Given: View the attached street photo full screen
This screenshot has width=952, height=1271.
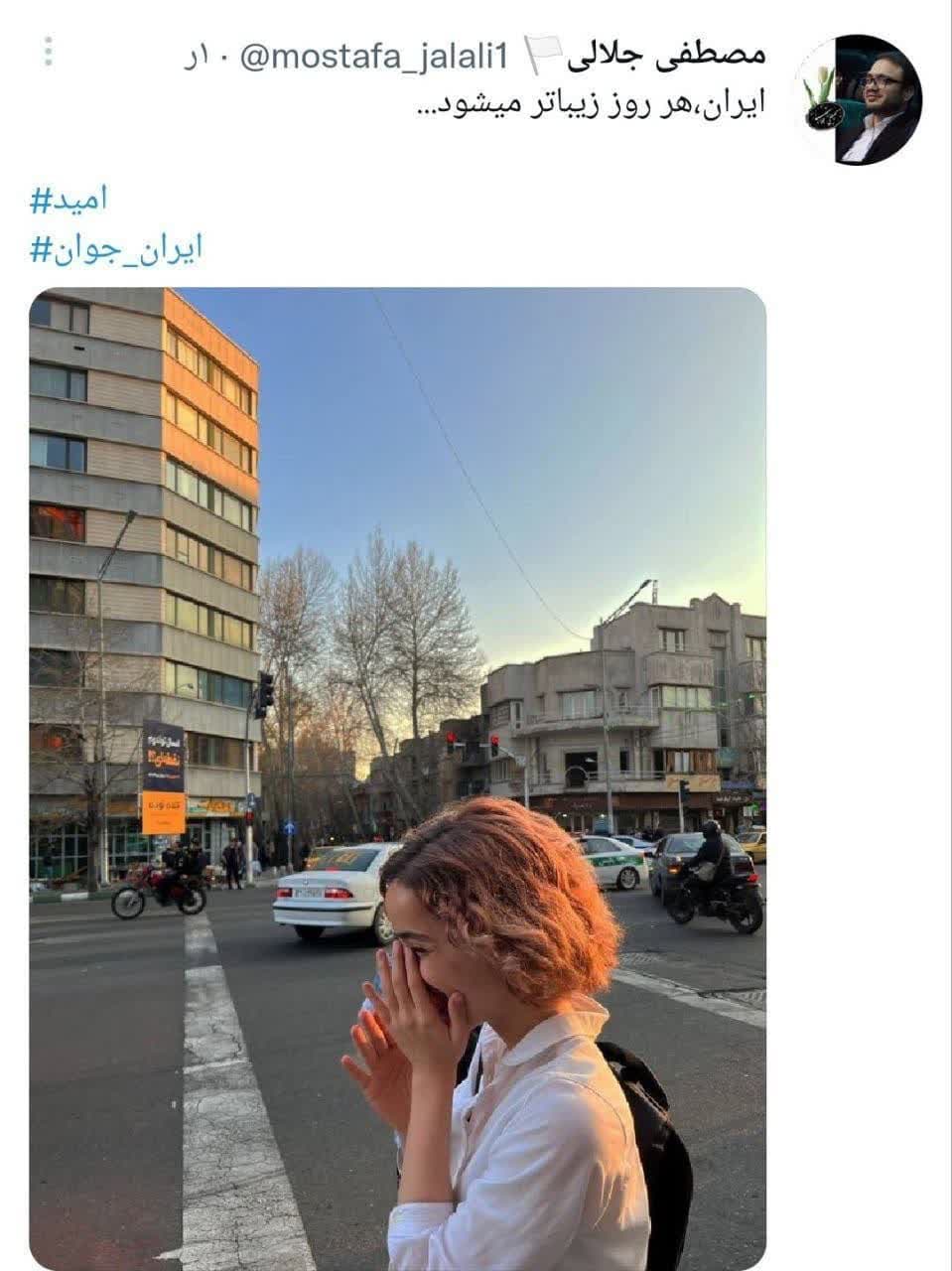Looking at the screenshot, I should pos(397,775).
